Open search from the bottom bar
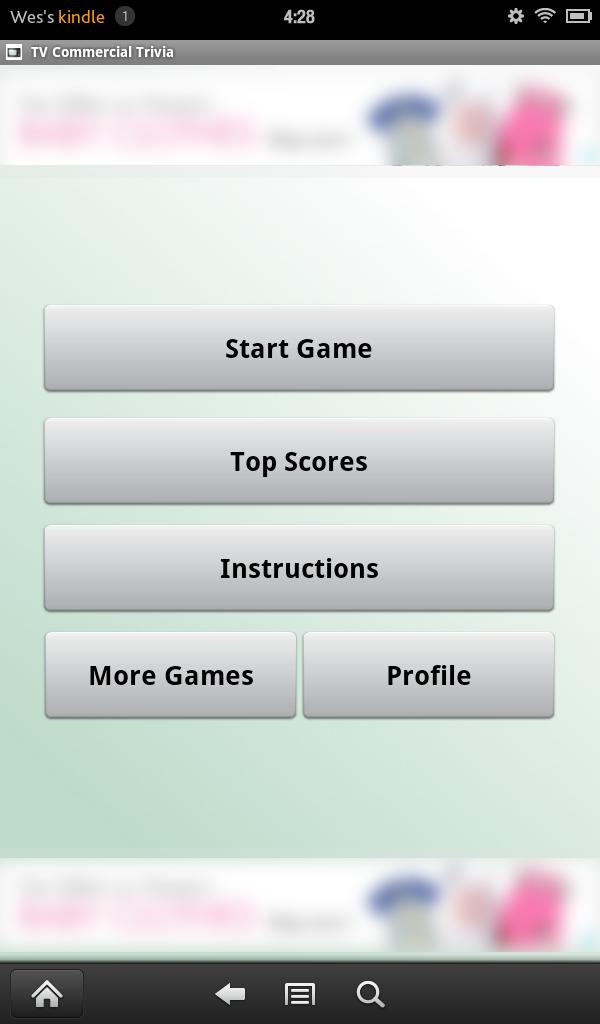 [x=370, y=993]
